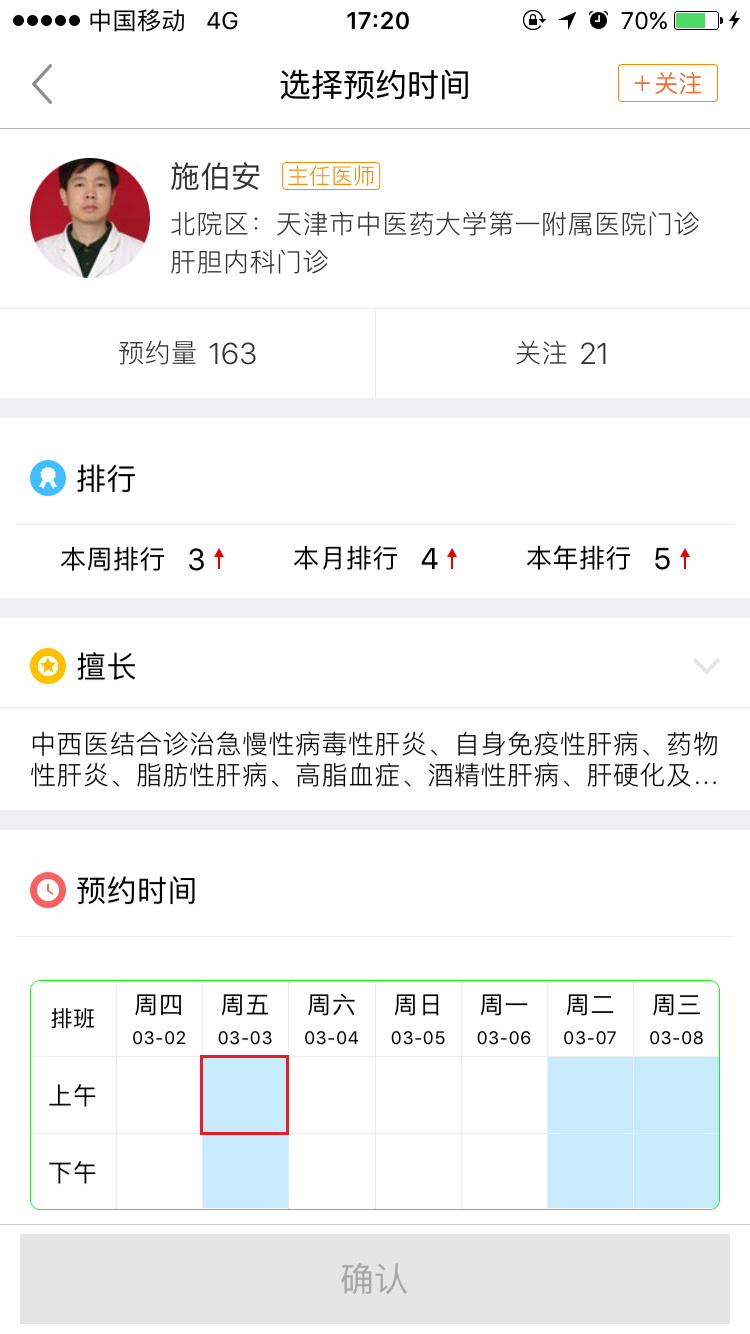Choose Tuesday 03-07 afternoon slot
The width and height of the screenshot is (750, 1334).
point(590,1171)
